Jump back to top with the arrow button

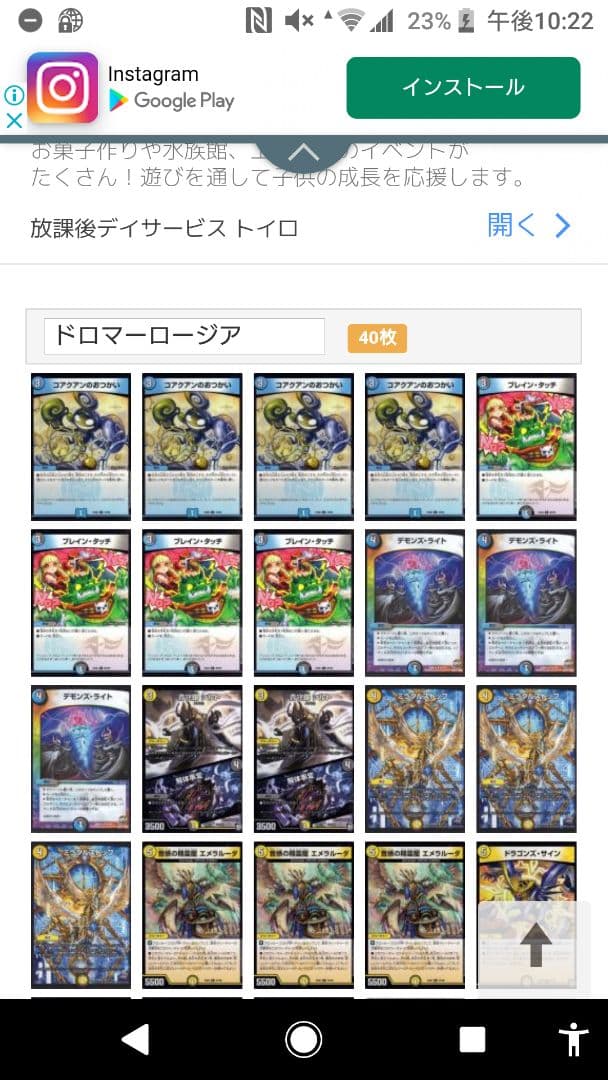coord(534,944)
